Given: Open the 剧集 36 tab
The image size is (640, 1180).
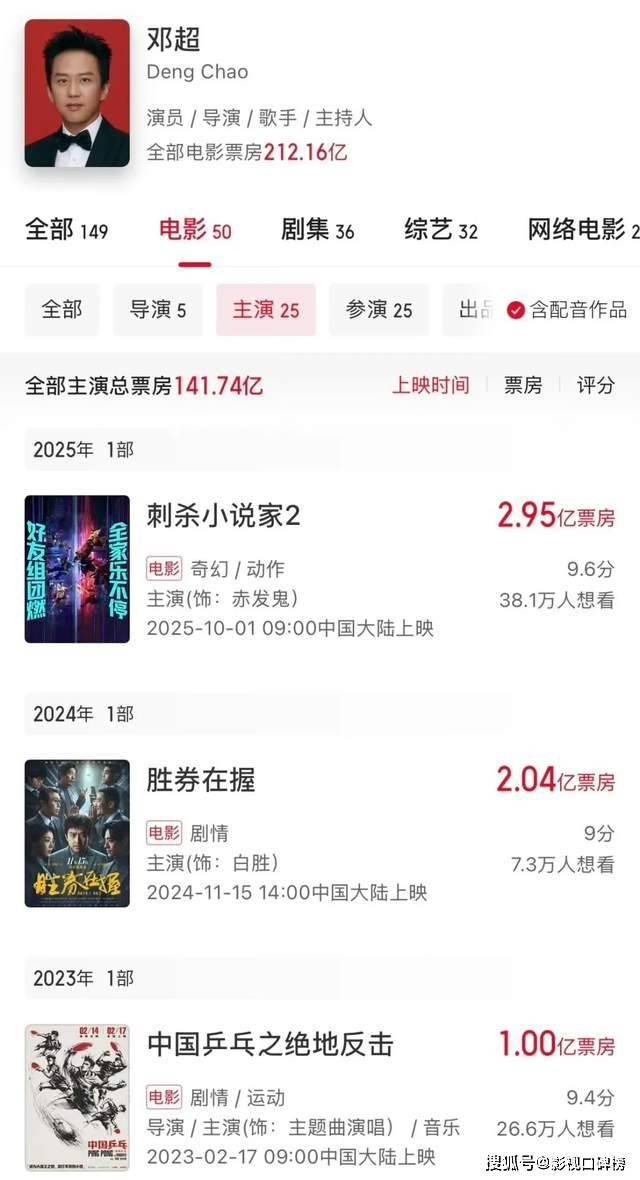Looking at the screenshot, I should 317,230.
